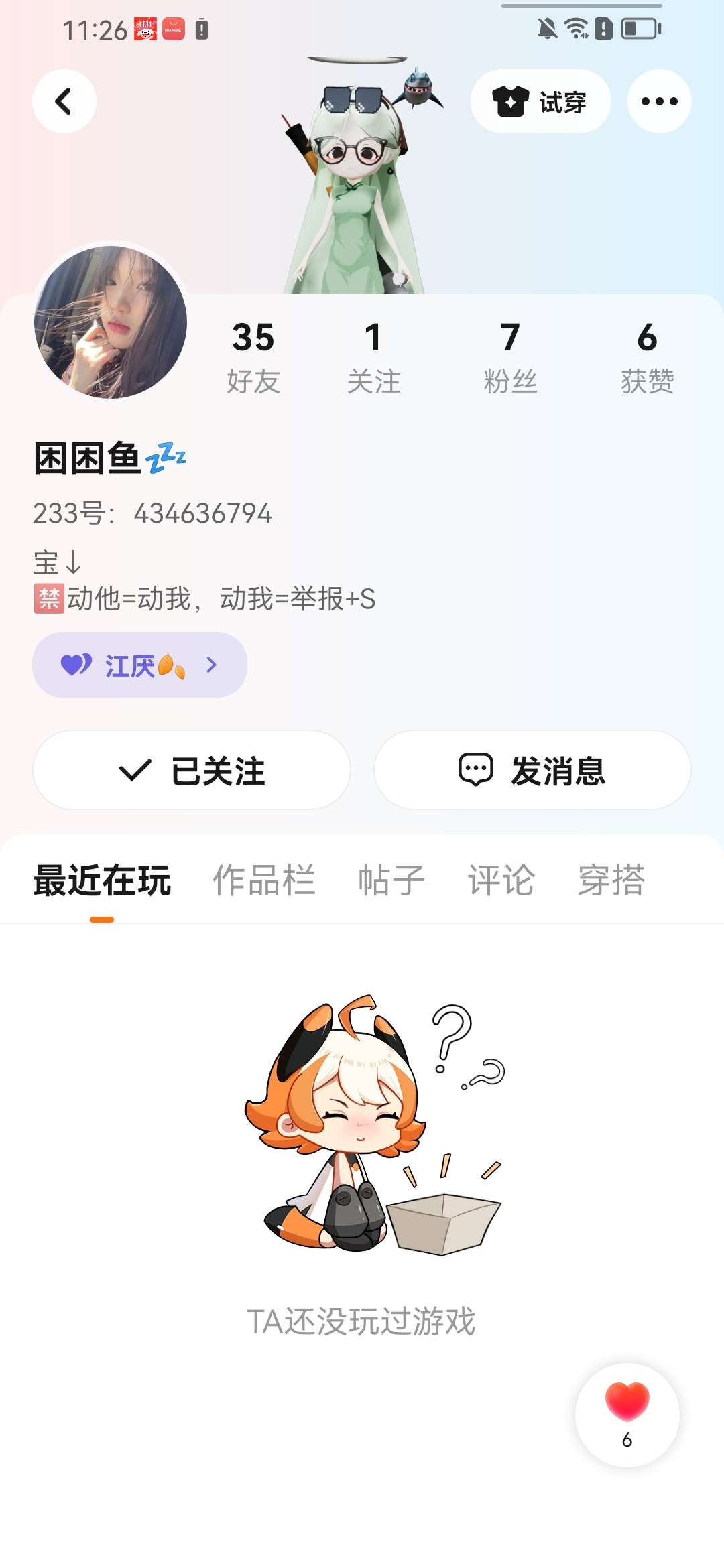Switch to the 评论 tab
724x1568 pixels.
point(501,880)
